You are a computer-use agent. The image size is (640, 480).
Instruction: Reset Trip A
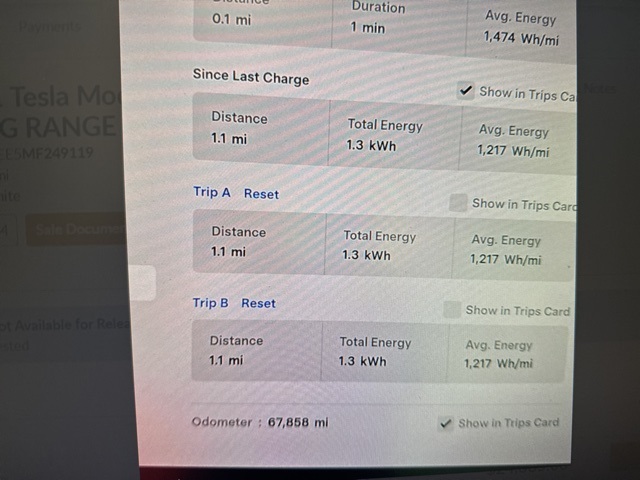(261, 194)
